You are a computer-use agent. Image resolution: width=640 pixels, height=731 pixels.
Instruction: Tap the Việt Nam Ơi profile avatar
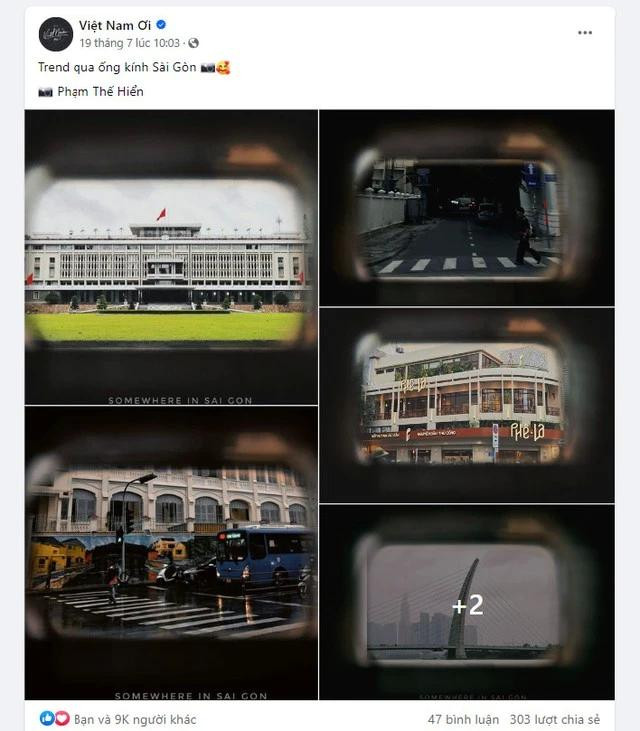click(56, 34)
